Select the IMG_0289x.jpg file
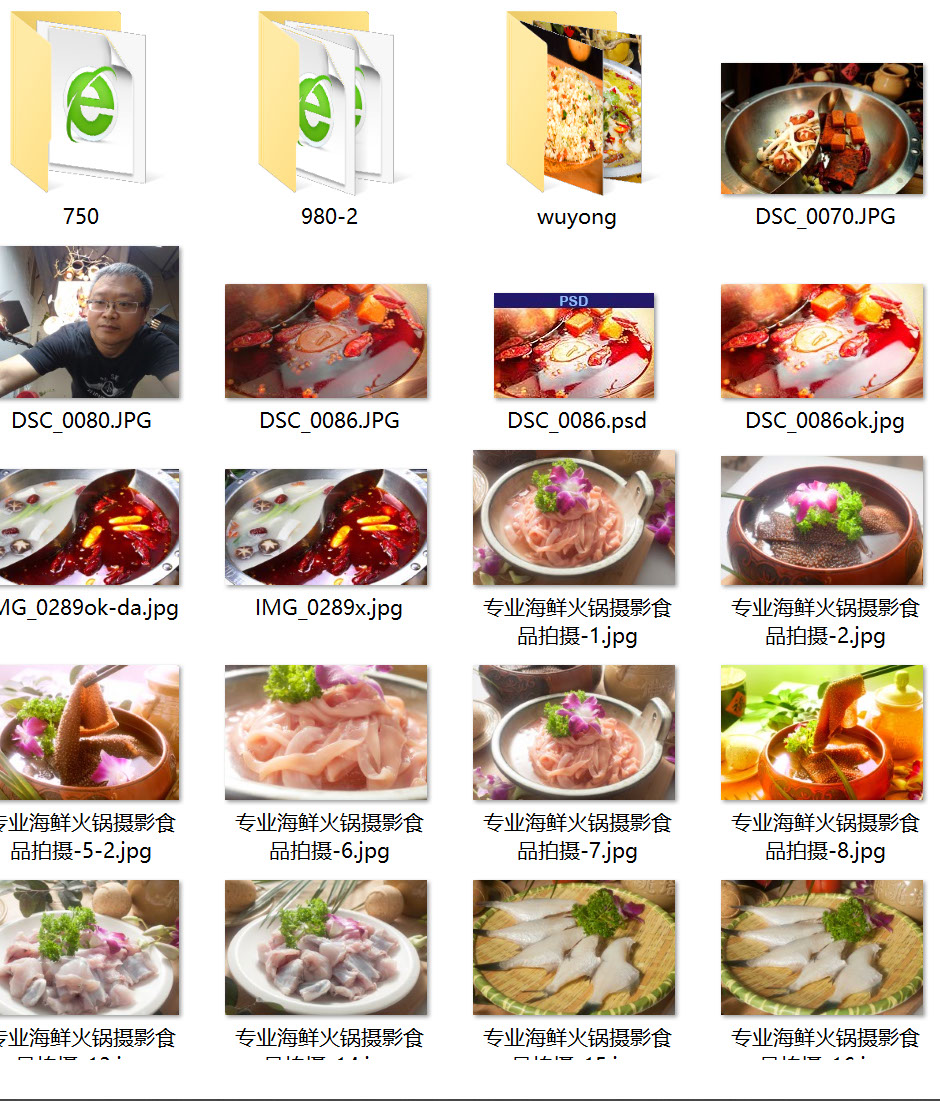 click(326, 527)
